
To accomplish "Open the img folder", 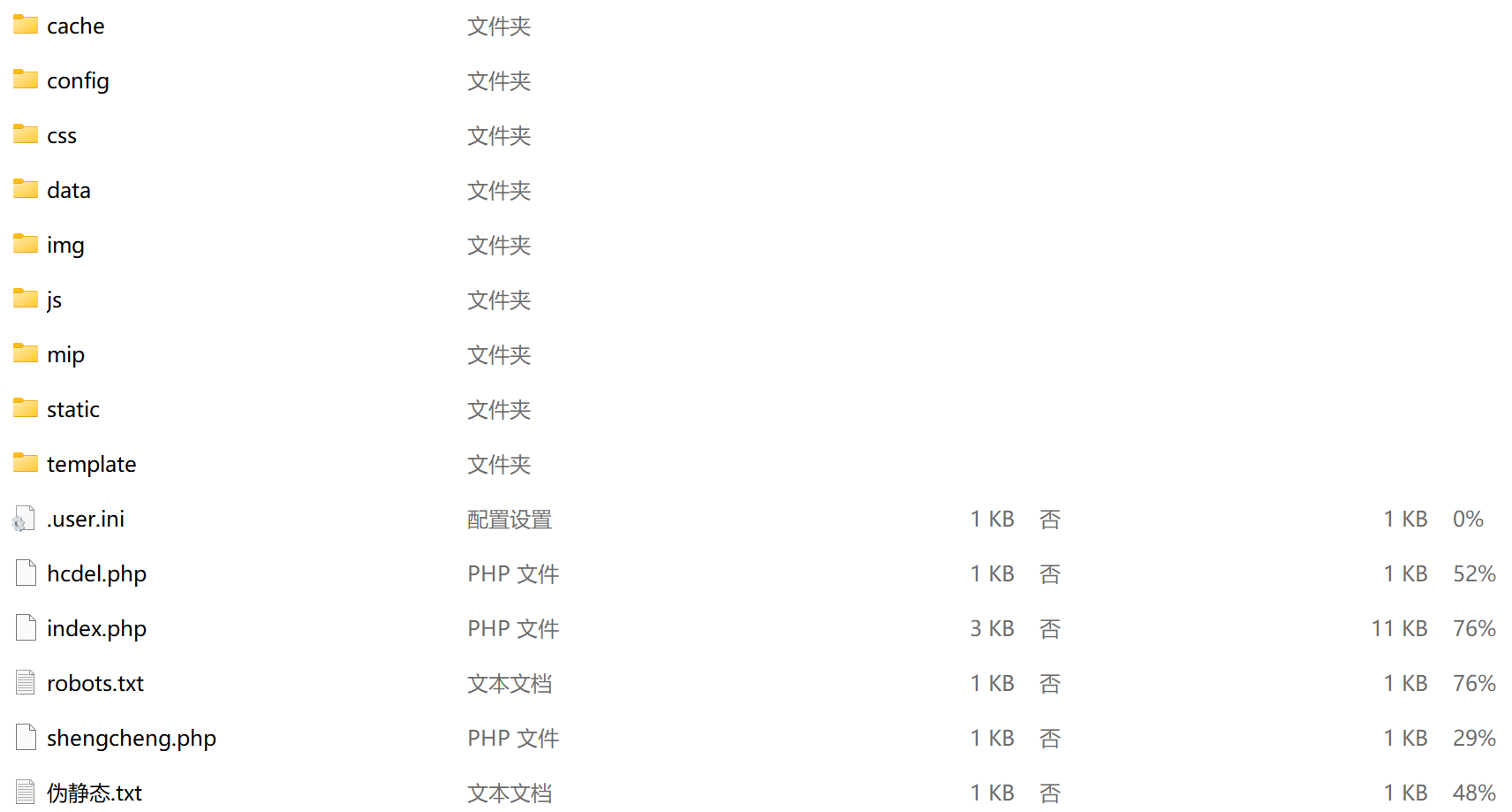I will click(x=65, y=246).
